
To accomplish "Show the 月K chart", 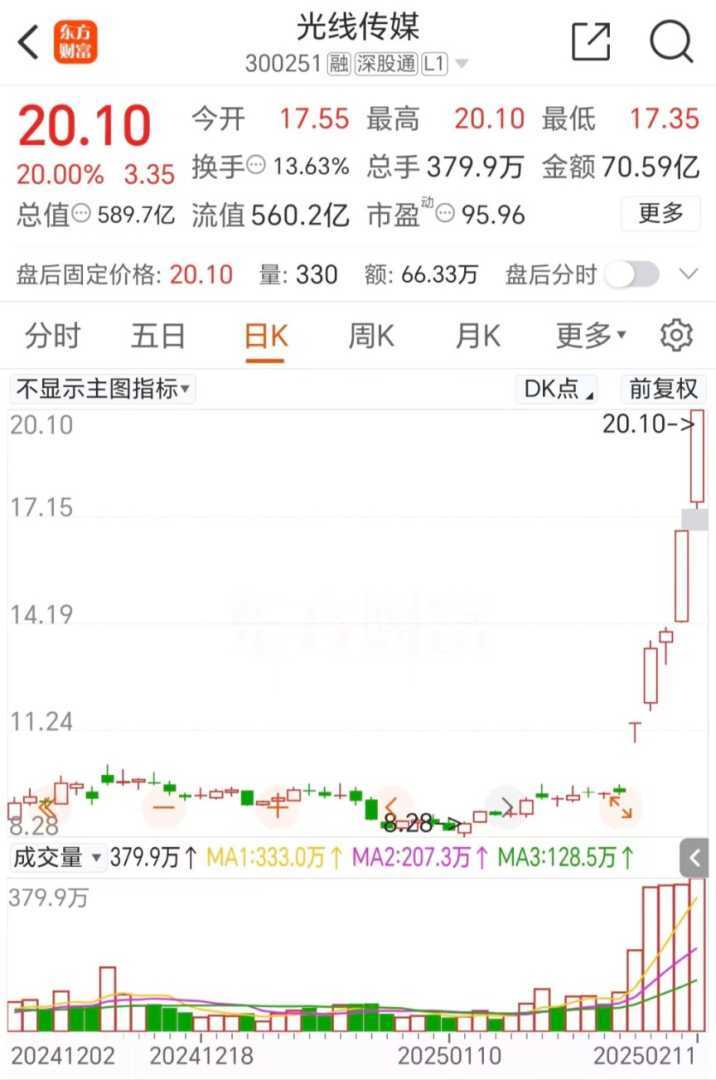I will 477,336.
